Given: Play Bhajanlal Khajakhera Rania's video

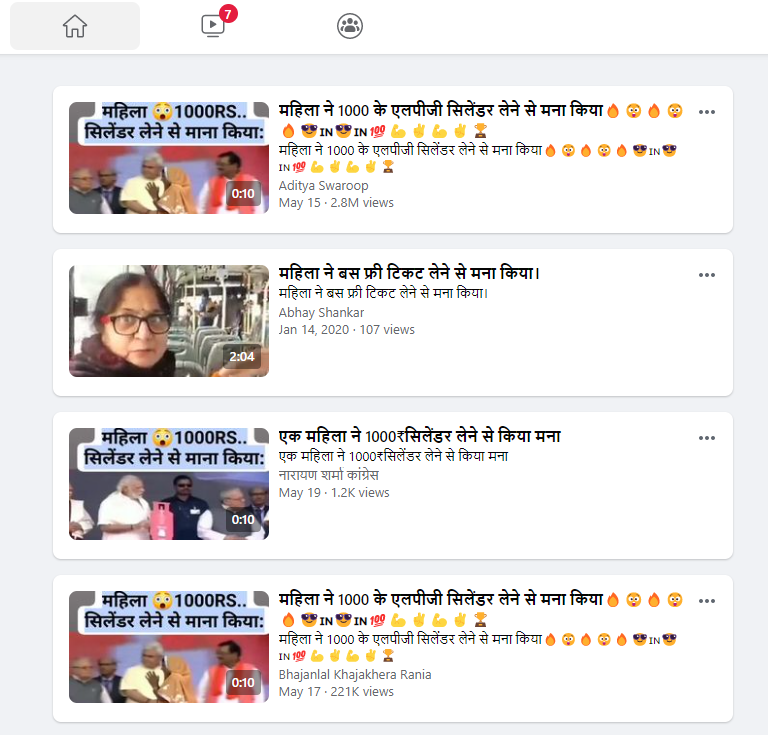Looking at the screenshot, I should (168, 647).
